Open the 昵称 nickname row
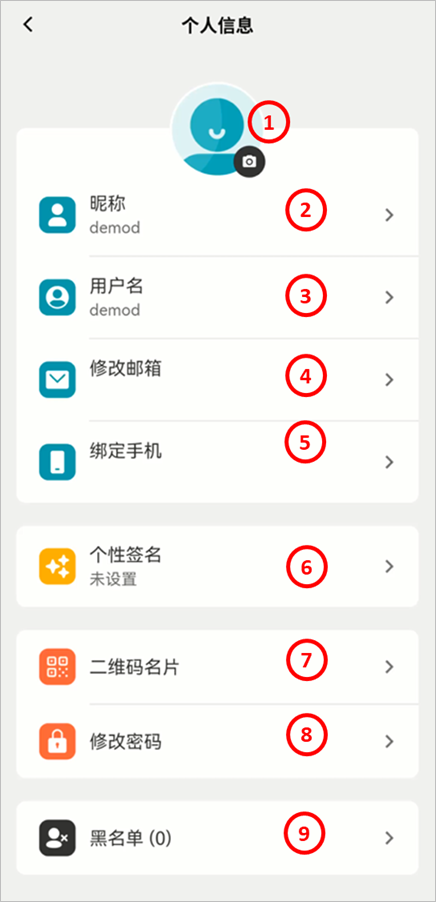Image resolution: width=436 pixels, height=902 pixels. [x=217, y=215]
